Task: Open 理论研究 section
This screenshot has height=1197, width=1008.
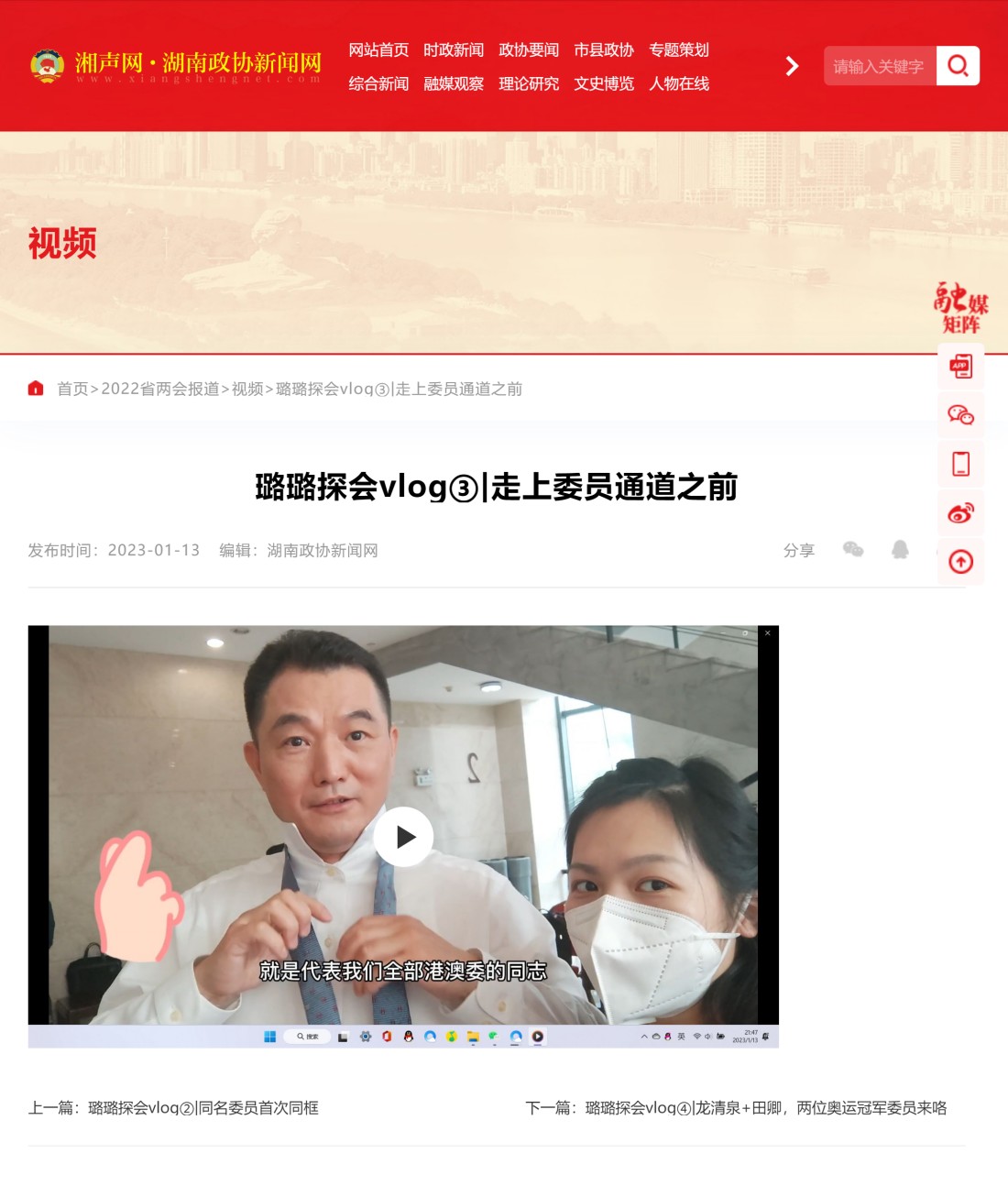Action: (x=529, y=84)
